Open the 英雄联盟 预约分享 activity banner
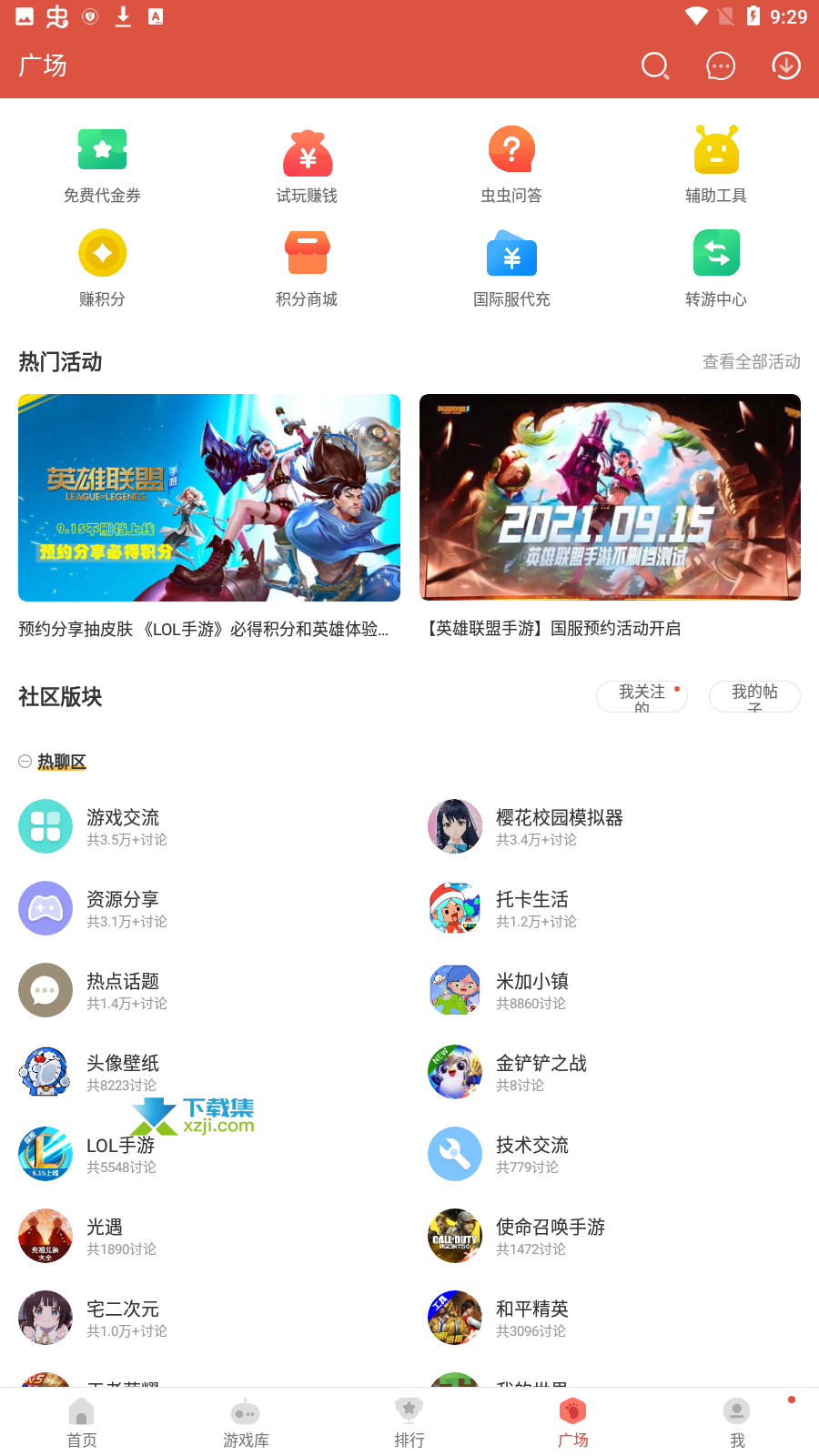The image size is (819, 1456). point(209,498)
